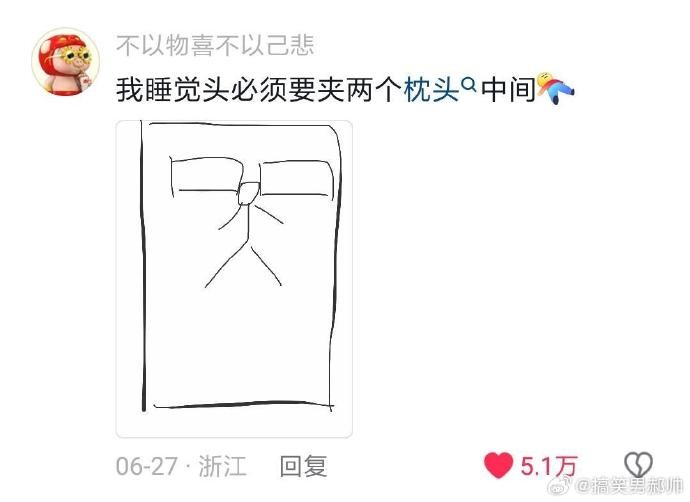
Task: Open the attached bed drawing image
Action: pyautogui.click(x=234, y=279)
